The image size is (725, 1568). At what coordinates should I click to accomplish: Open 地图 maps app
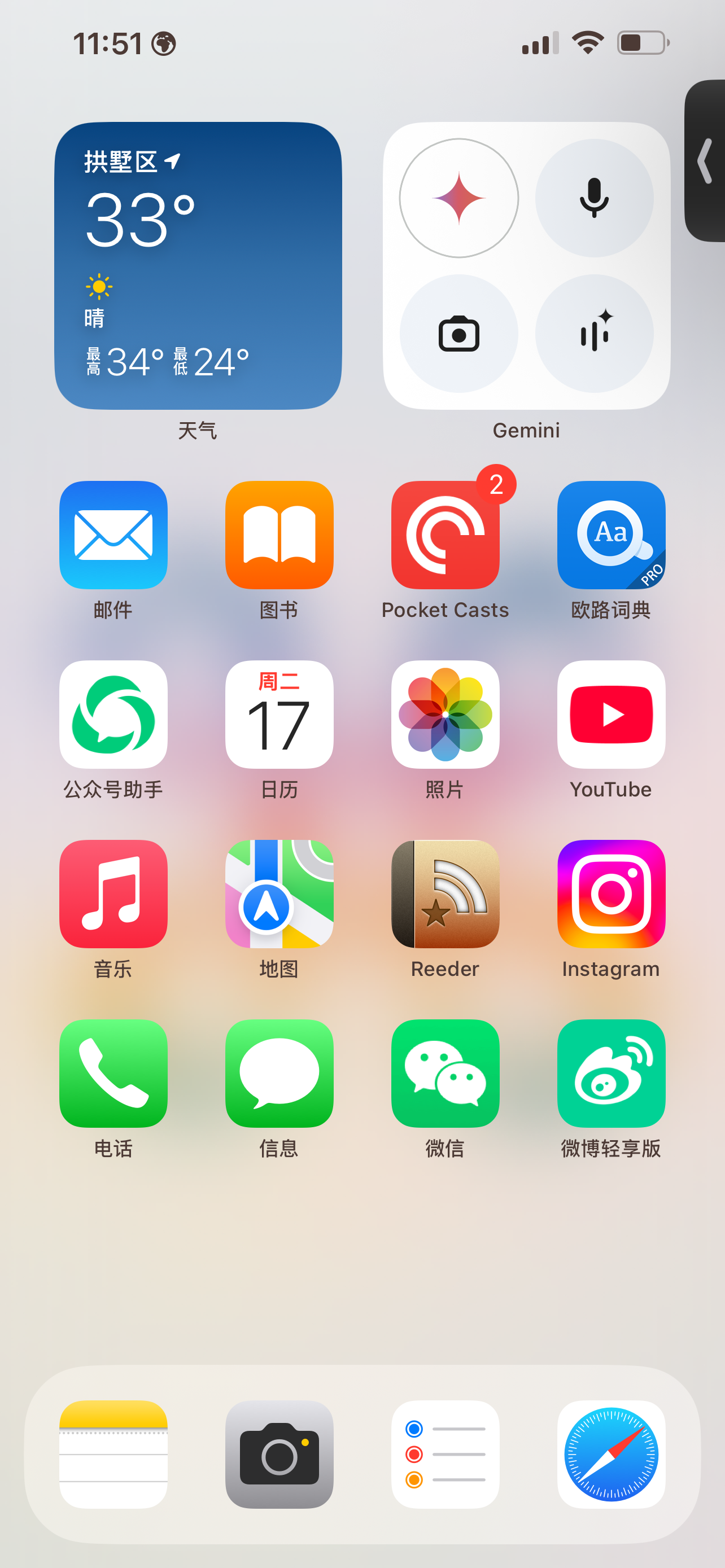(x=279, y=894)
